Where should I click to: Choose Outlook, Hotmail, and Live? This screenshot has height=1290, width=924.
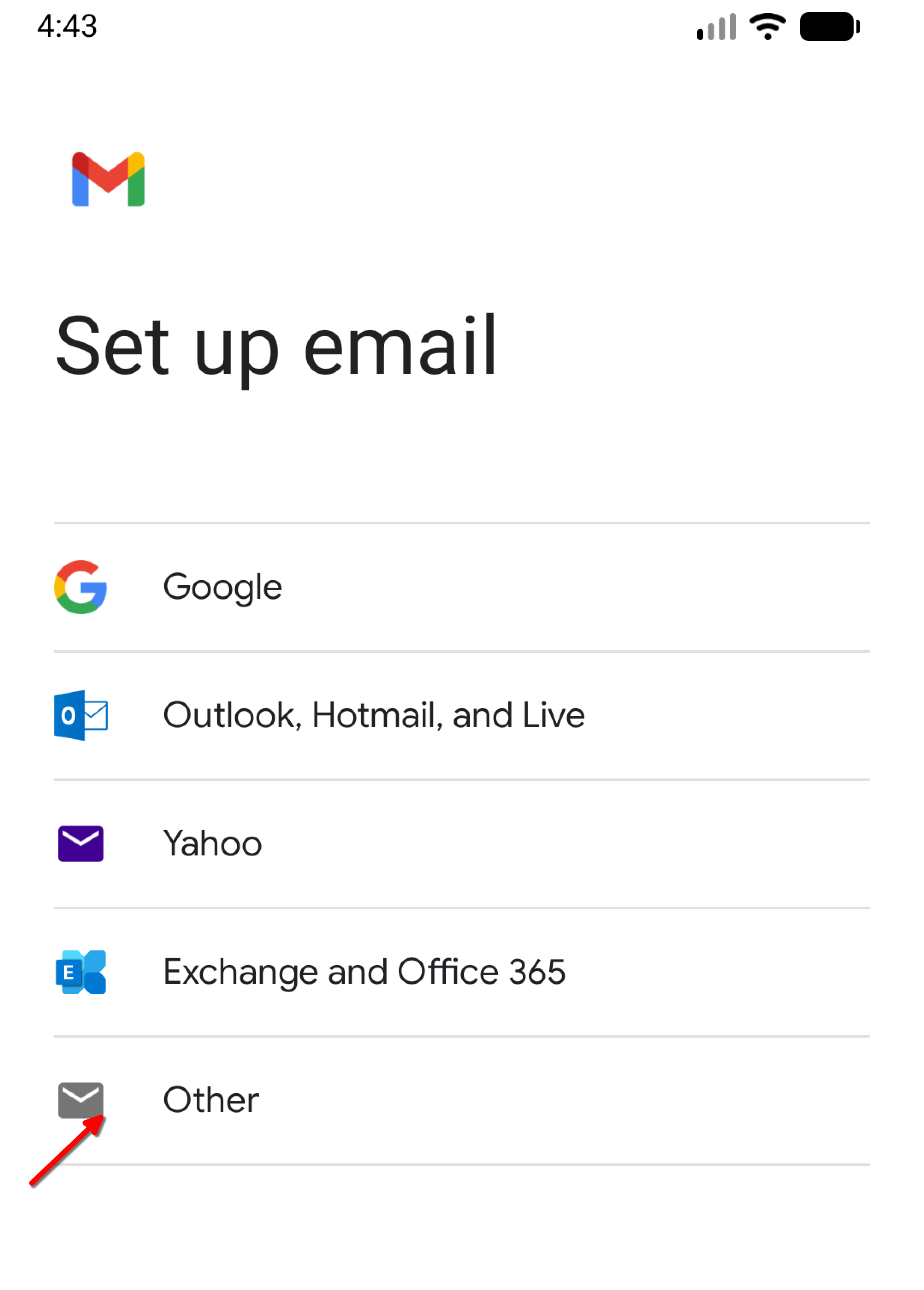tap(373, 715)
